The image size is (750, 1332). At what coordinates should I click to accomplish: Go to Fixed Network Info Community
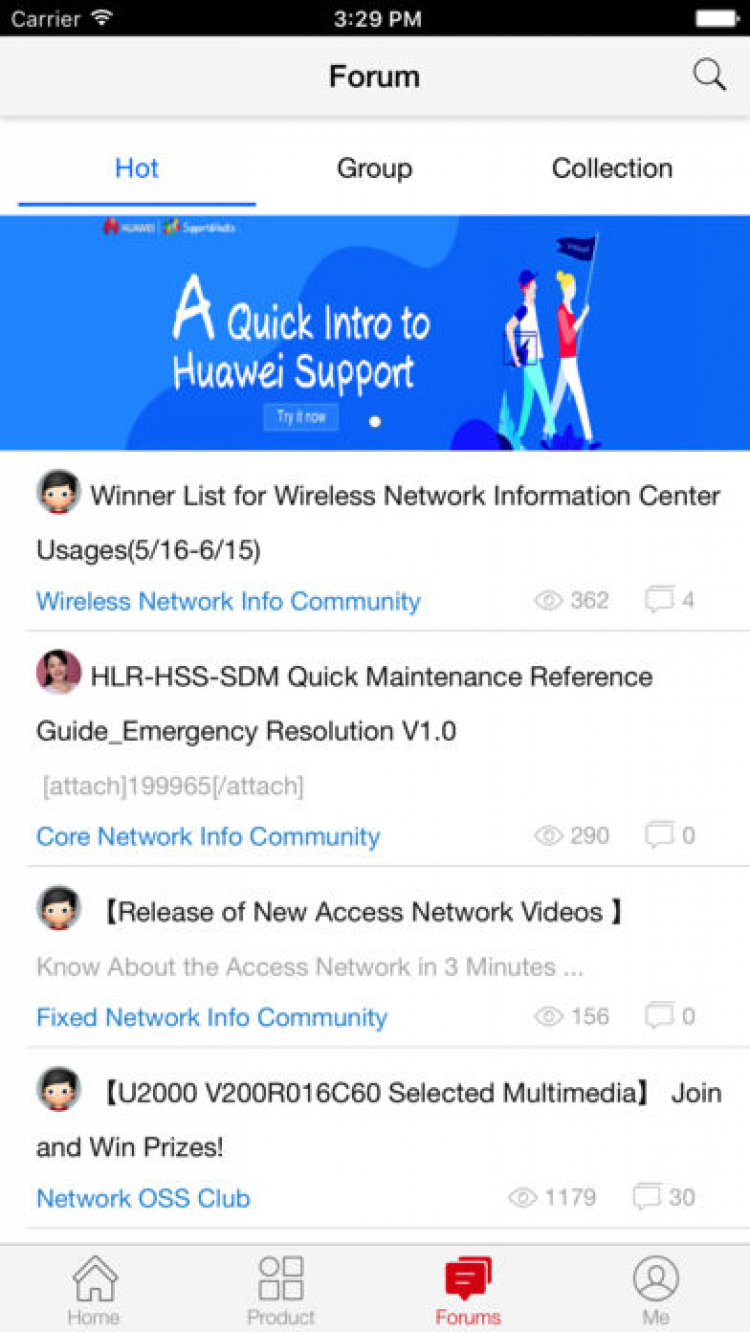click(x=212, y=1017)
